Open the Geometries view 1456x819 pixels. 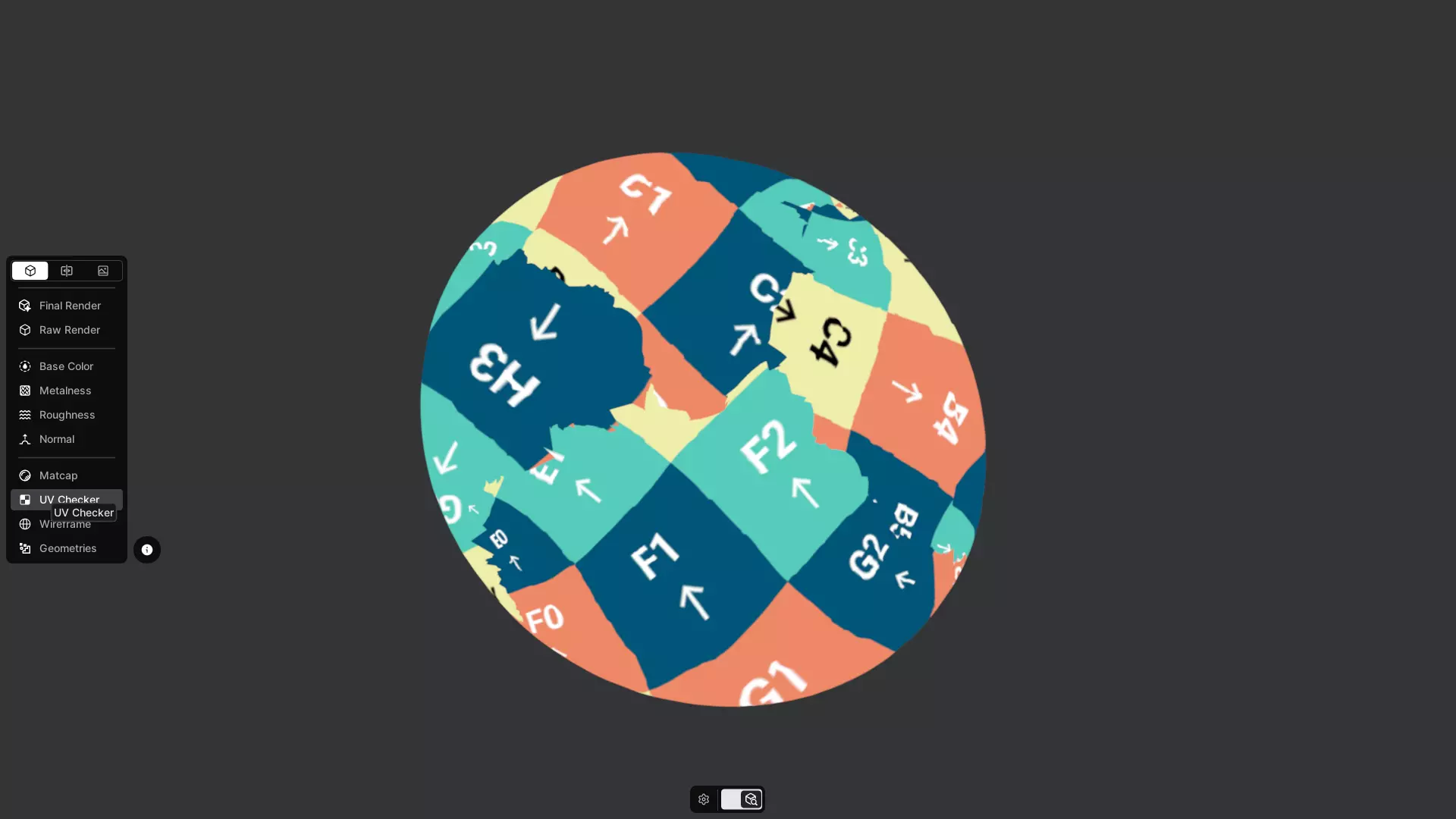tap(67, 548)
